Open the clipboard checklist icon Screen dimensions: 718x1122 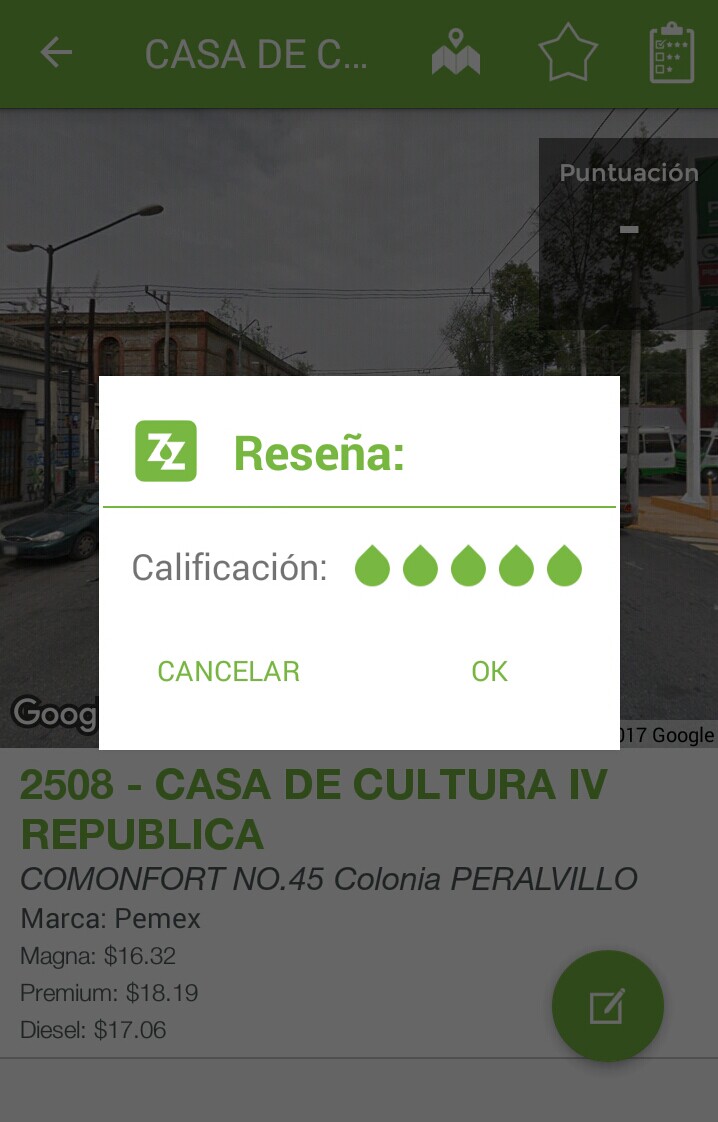coord(671,53)
